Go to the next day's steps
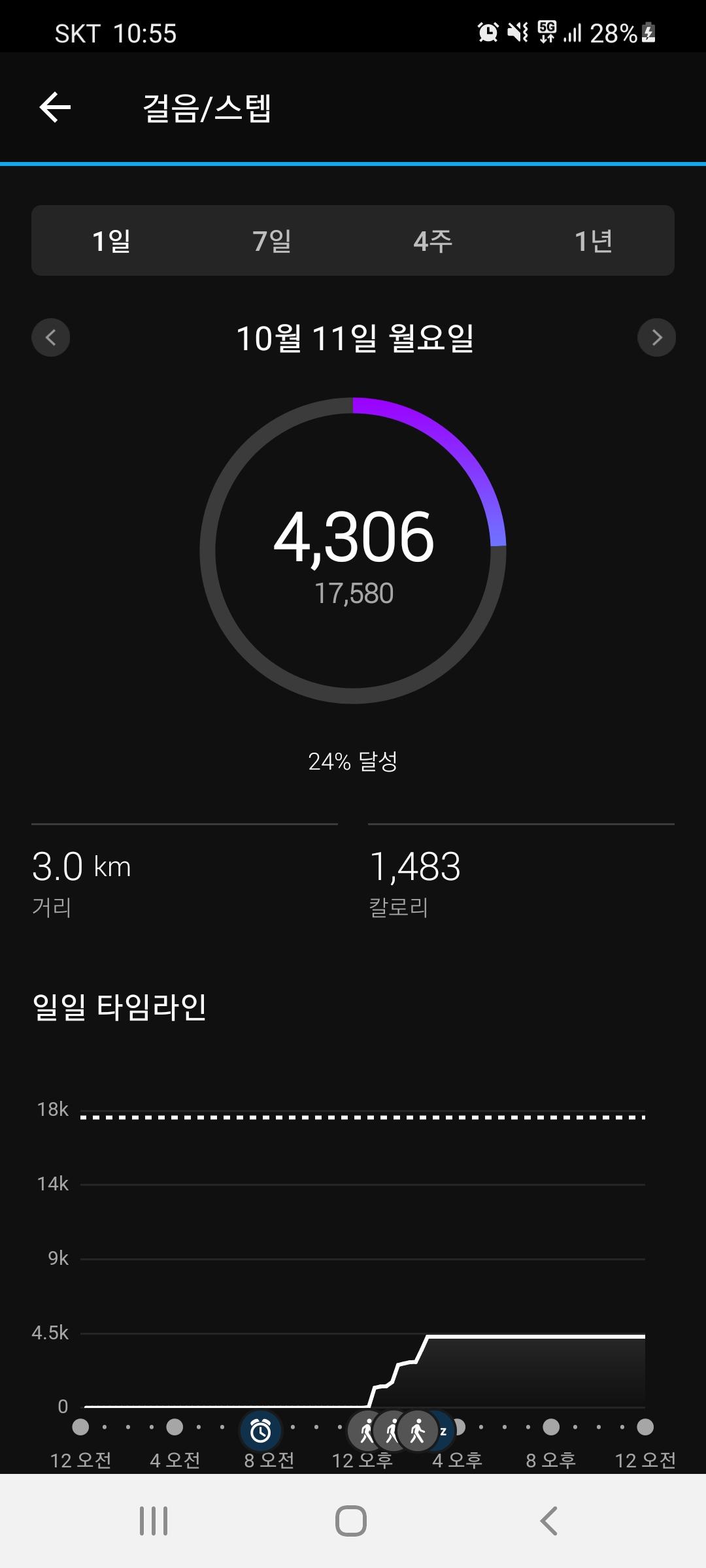 click(656, 337)
